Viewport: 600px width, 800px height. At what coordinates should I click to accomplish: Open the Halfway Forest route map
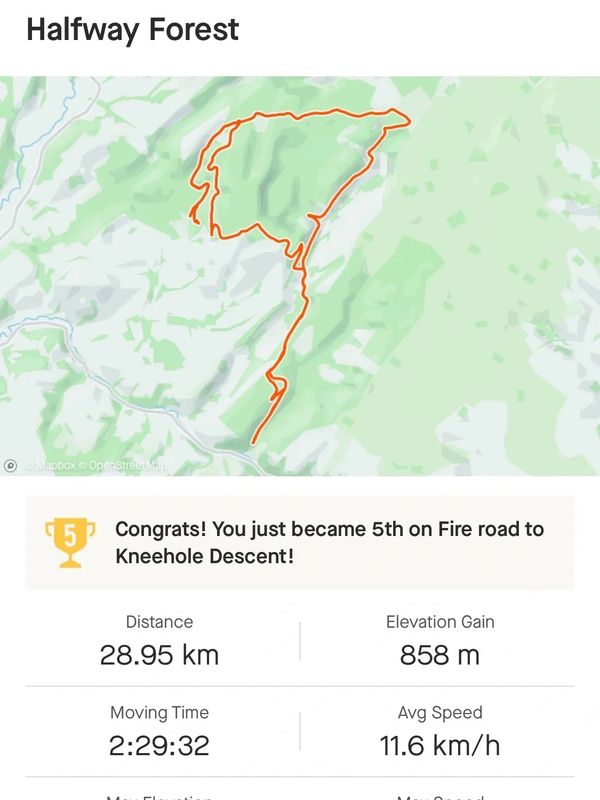pyautogui.click(x=300, y=275)
